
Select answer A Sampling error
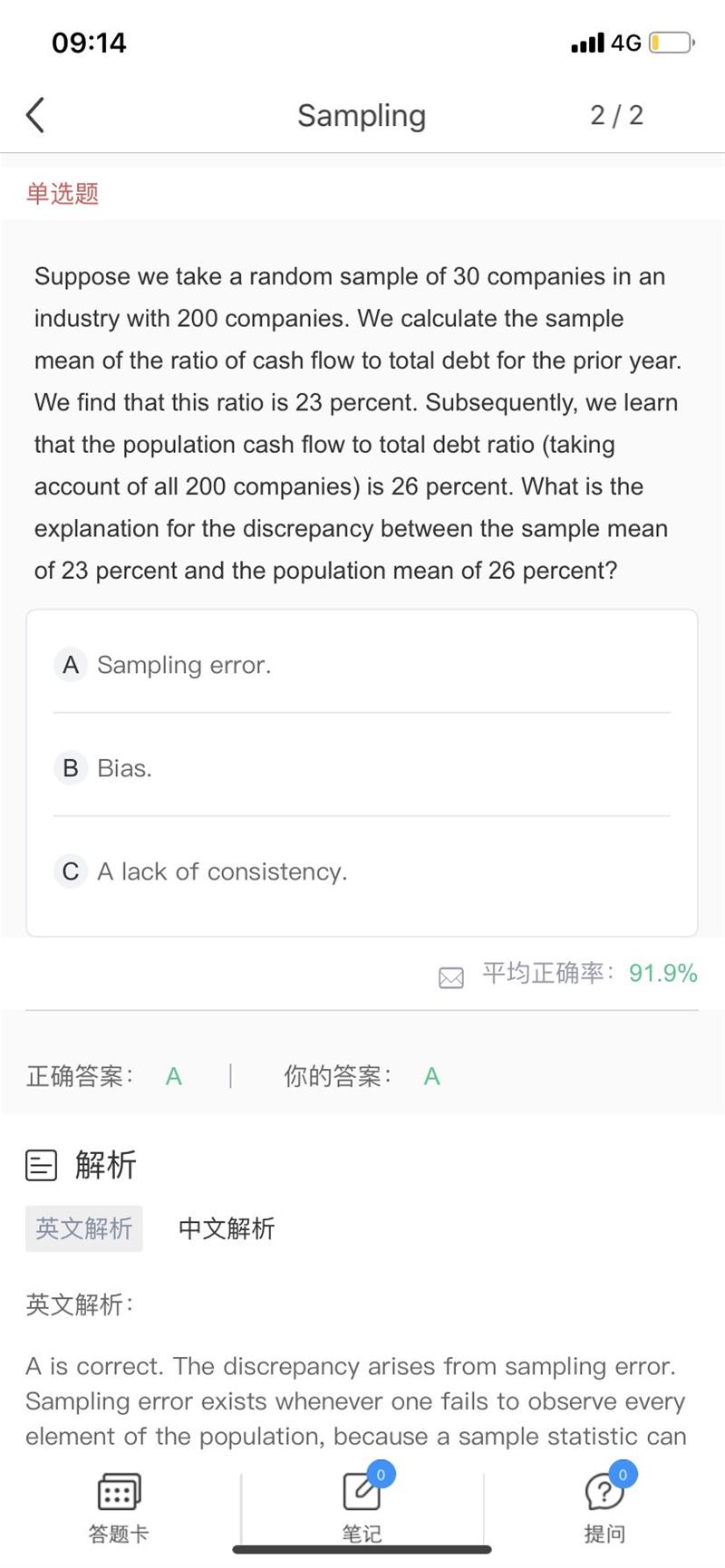(x=362, y=665)
